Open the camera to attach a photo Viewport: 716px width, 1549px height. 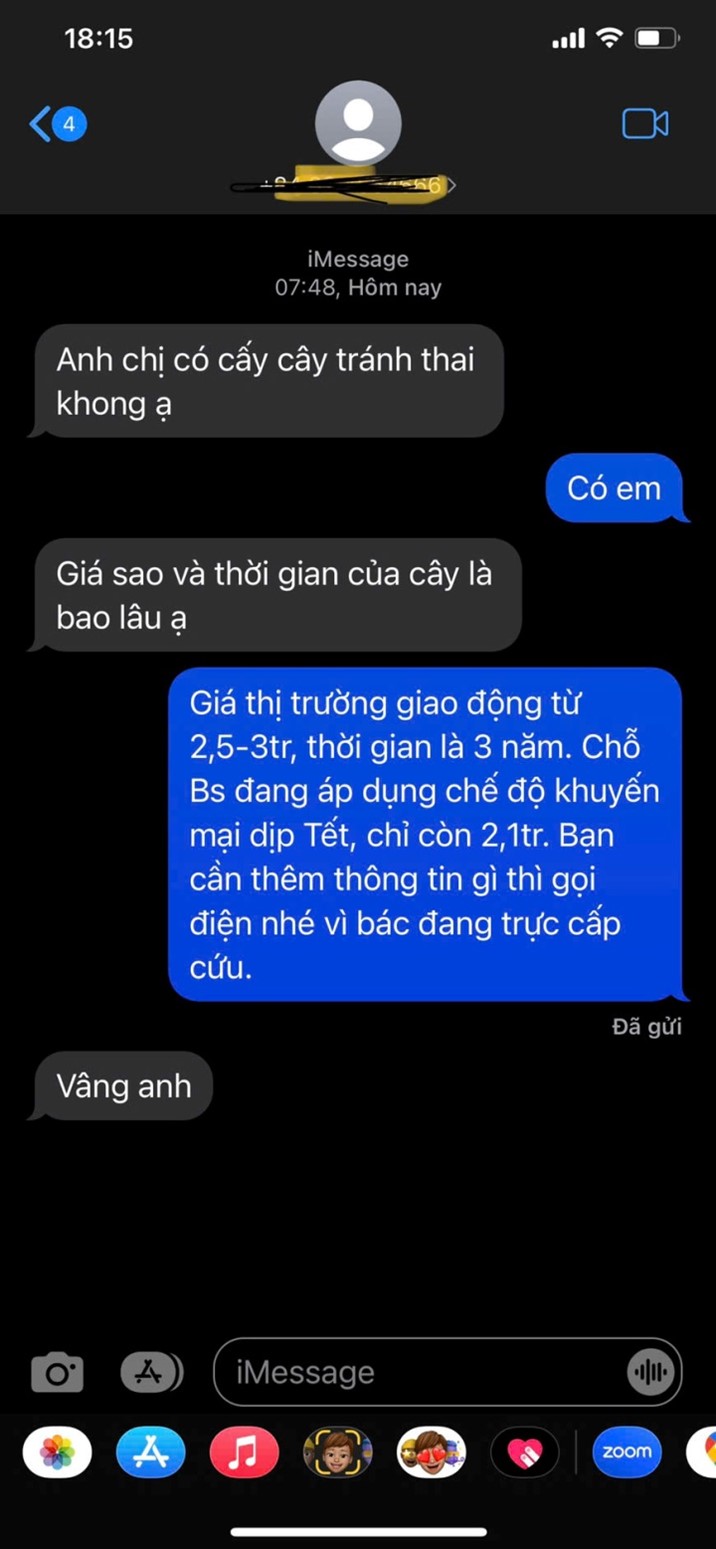point(57,1372)
